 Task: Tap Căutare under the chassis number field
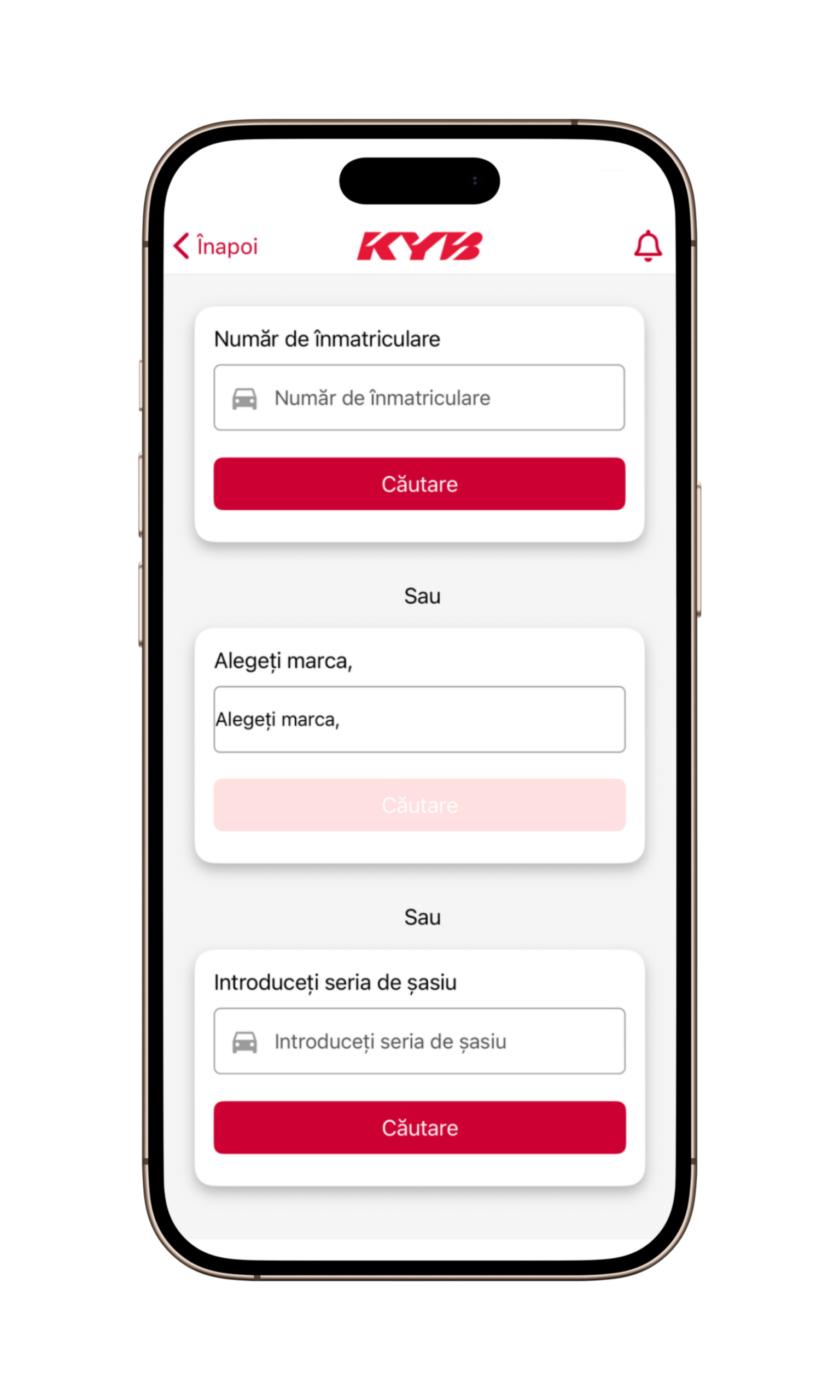tap(419, 1128)
